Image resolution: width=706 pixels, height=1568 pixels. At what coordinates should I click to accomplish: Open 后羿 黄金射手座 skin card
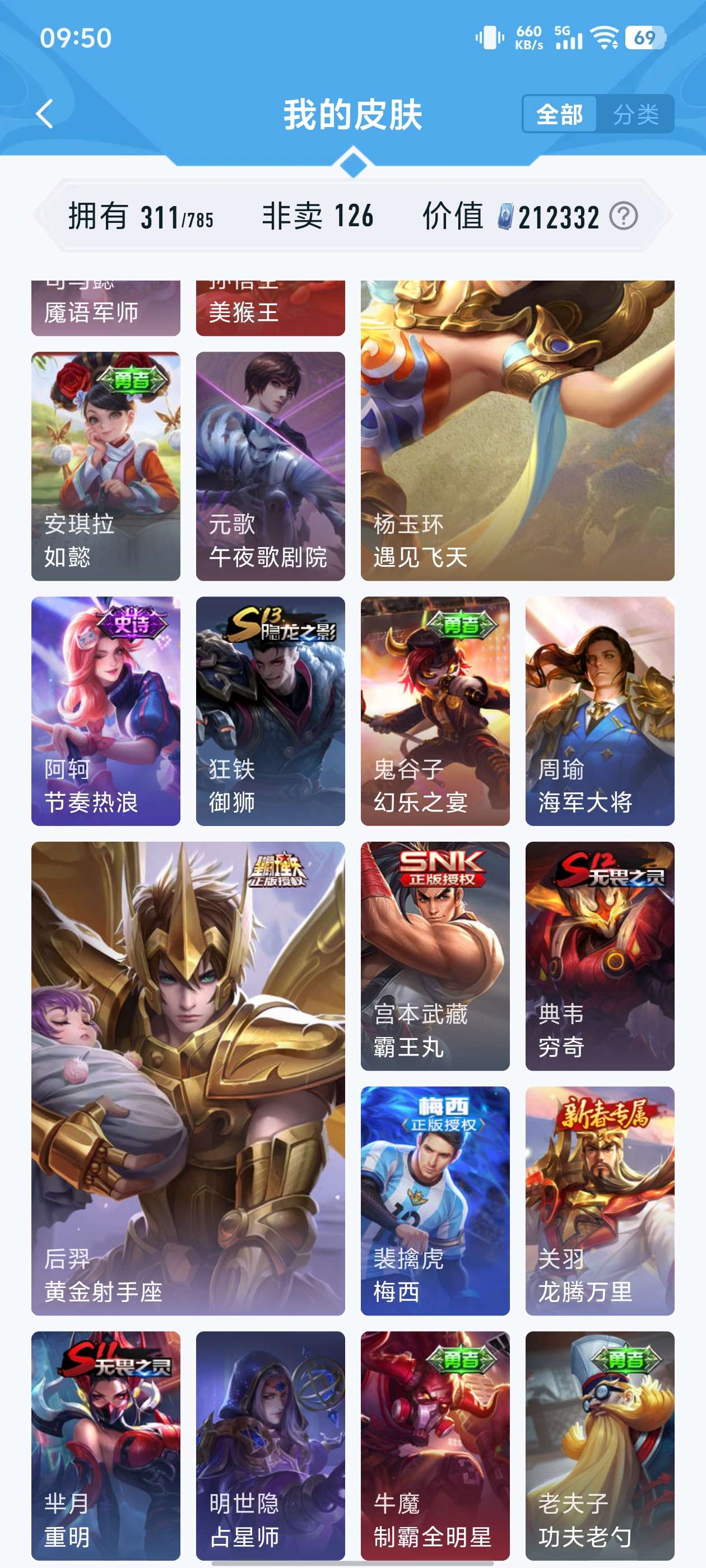coord(188,1077)
